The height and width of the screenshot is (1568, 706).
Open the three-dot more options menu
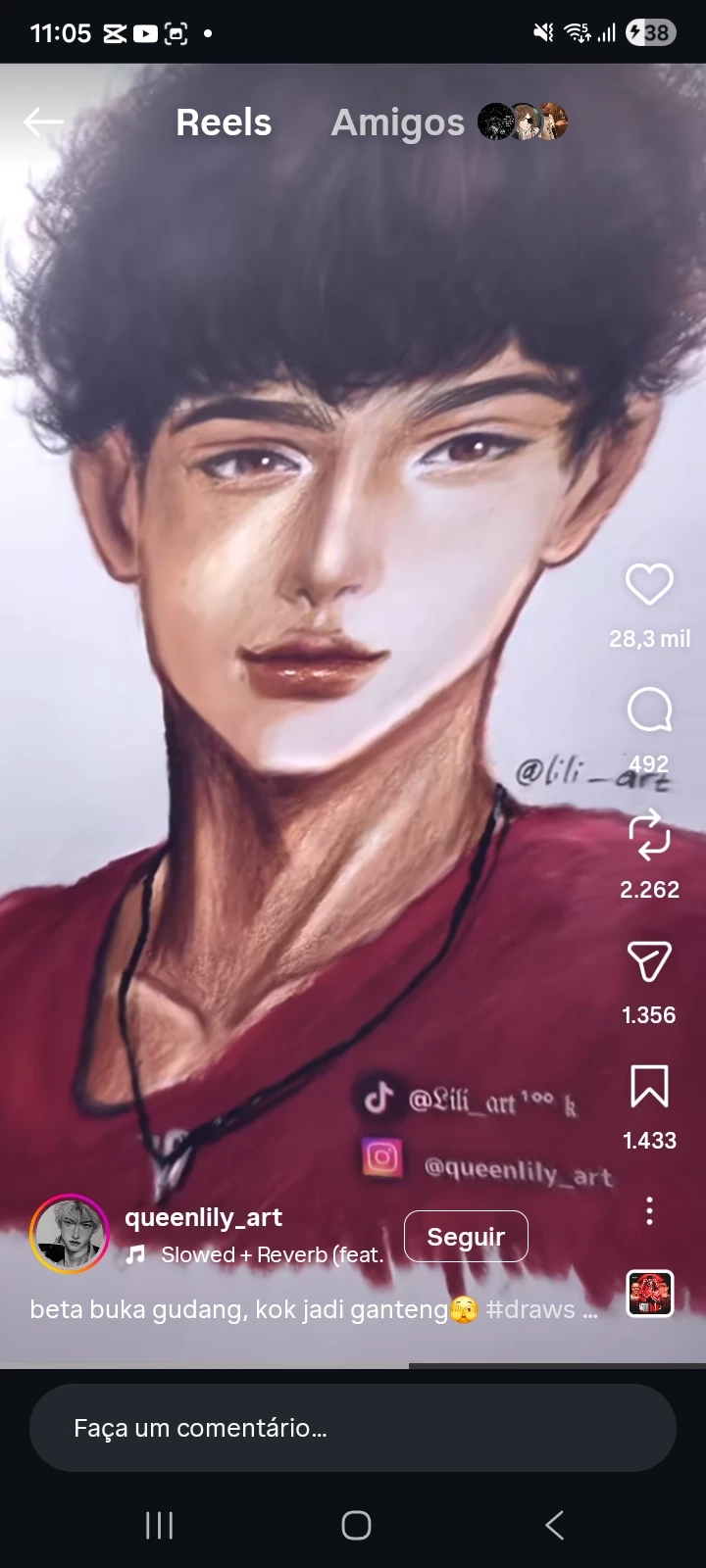(649, 1212)
